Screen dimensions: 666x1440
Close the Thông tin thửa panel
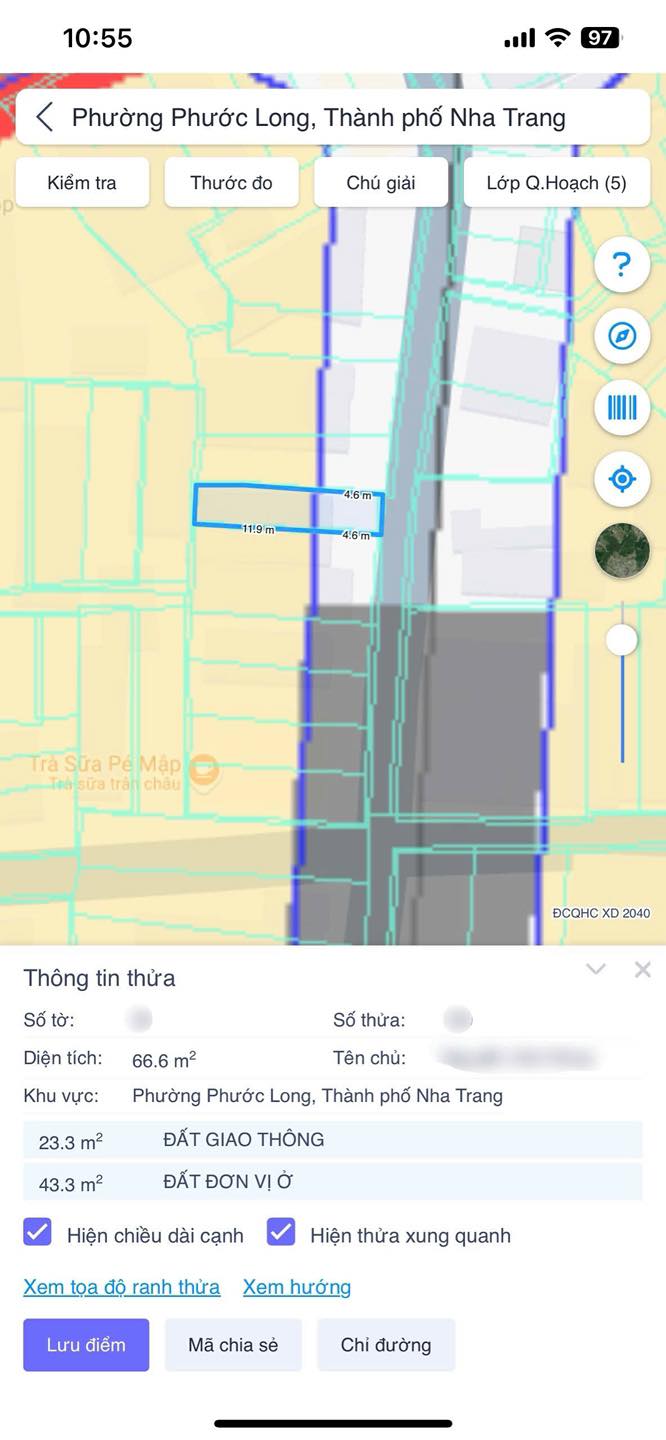643,969
